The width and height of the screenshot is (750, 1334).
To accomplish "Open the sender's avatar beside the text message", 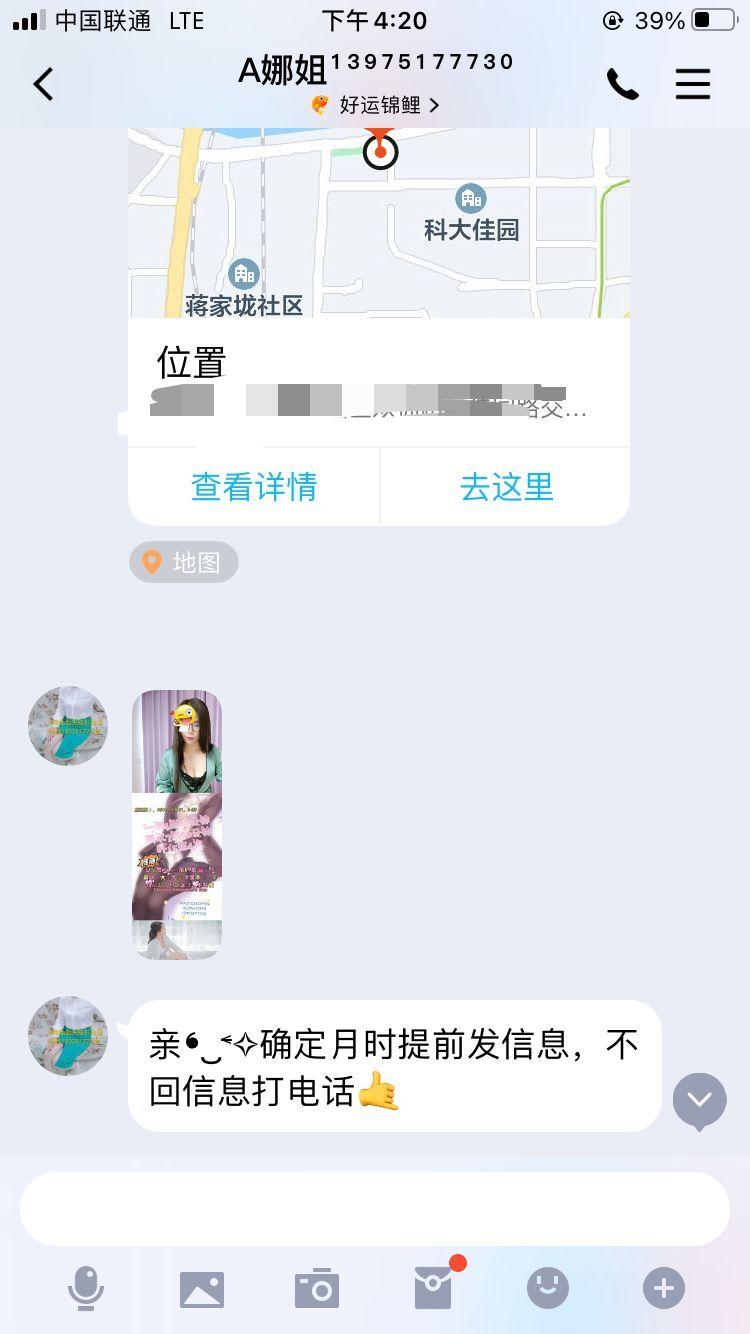I will pos(68,1036).
